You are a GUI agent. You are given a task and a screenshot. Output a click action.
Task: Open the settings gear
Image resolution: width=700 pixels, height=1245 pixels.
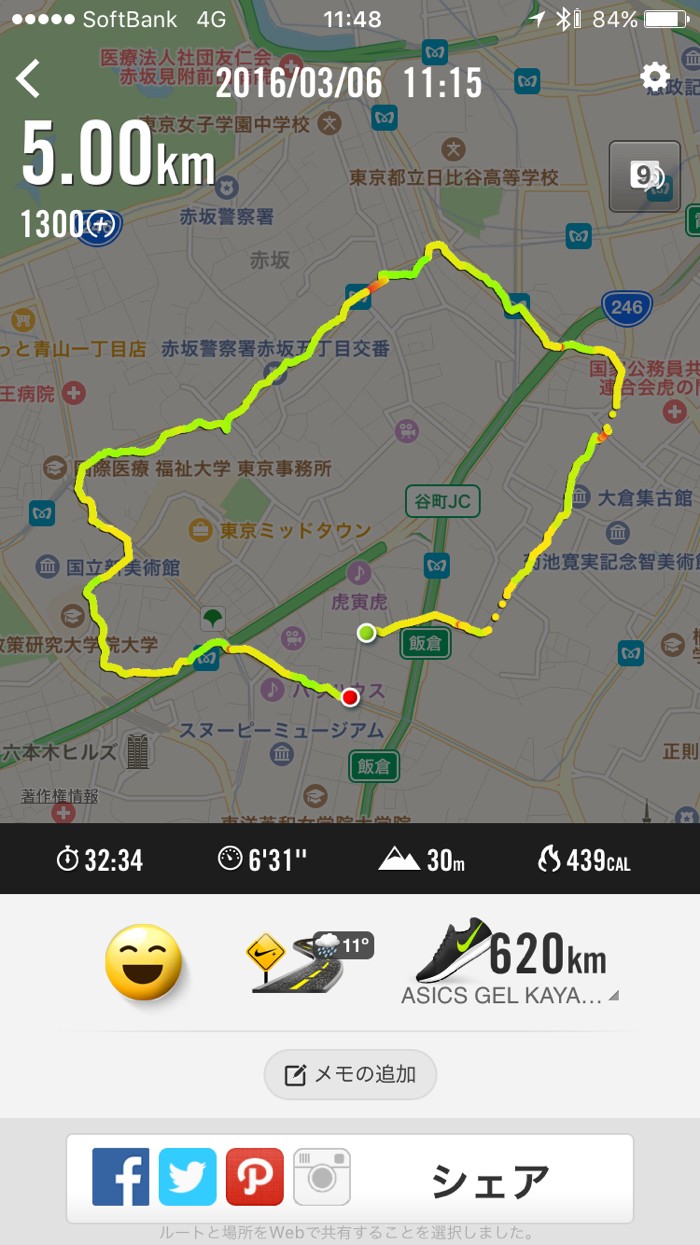[x=655, y=77]
